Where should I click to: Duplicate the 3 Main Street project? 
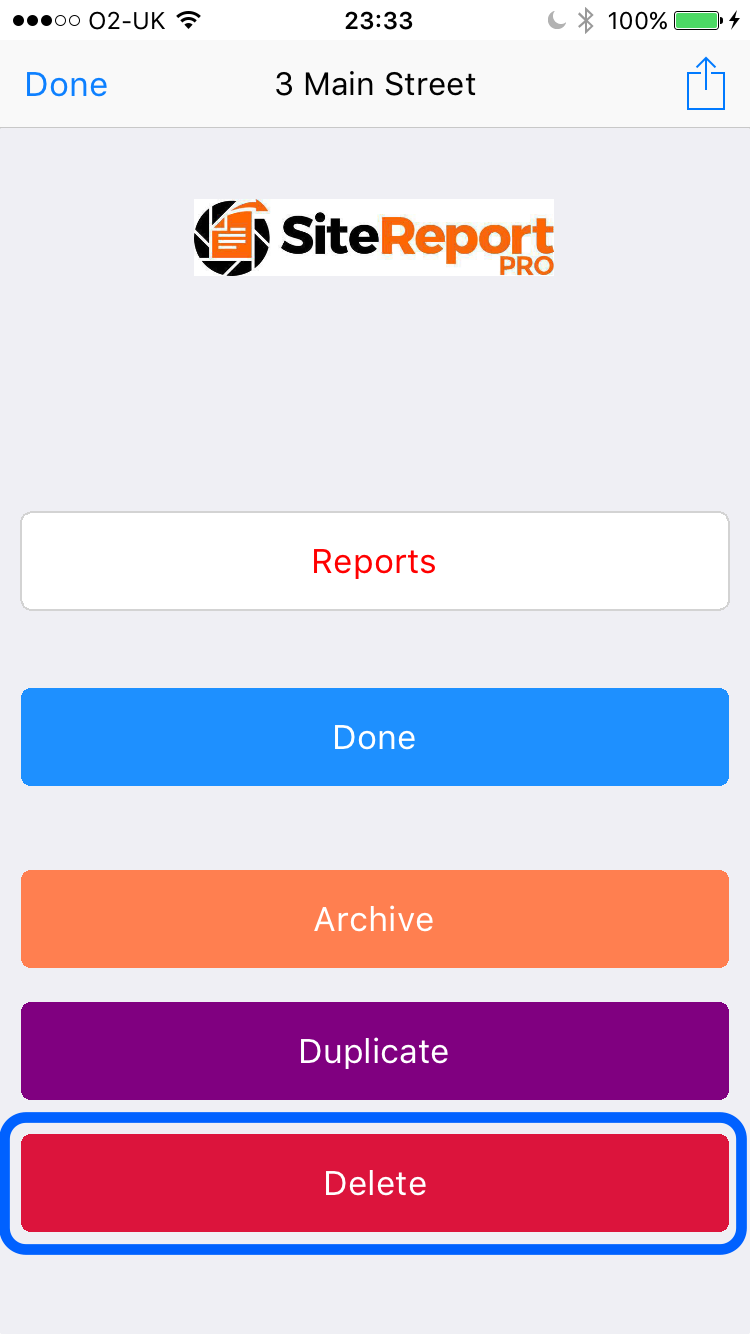point(375,1051)
